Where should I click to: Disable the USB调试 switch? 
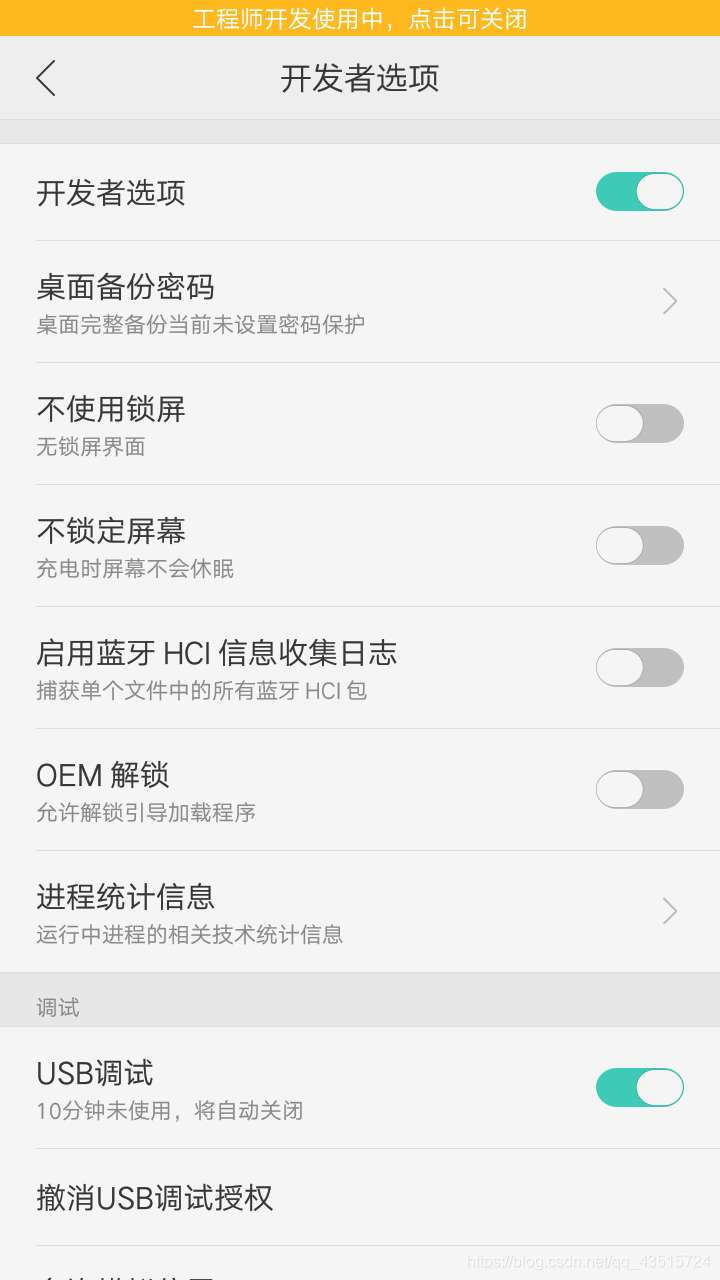point(639,1087)
